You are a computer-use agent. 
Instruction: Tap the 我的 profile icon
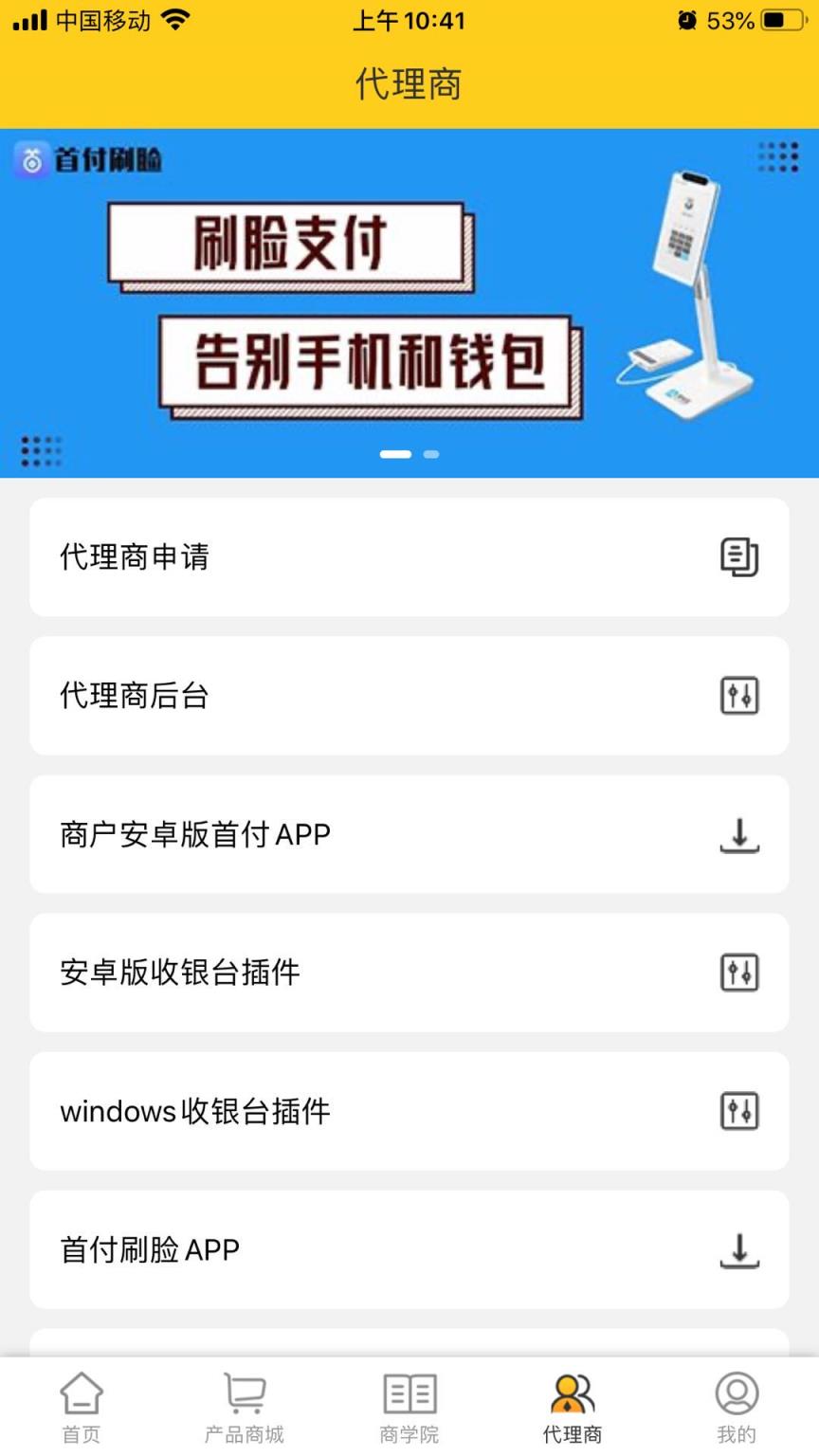tap(737, 1393)
